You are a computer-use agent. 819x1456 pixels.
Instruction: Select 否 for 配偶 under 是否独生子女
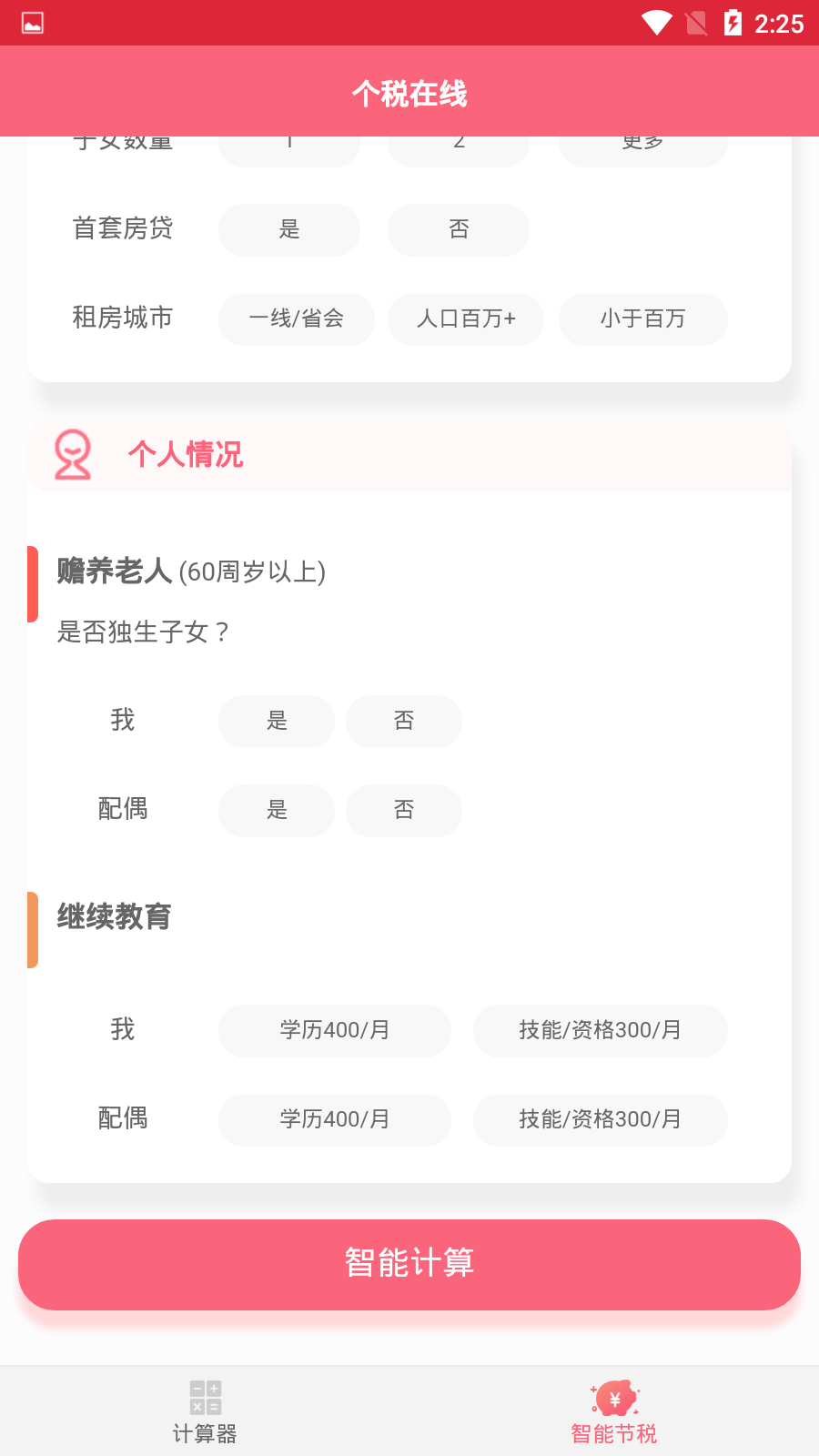point(403,810)
